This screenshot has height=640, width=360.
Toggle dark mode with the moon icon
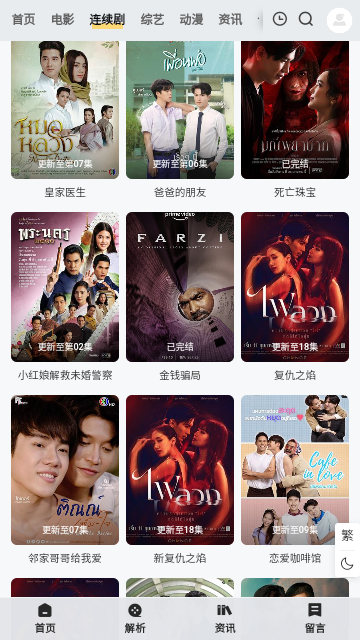(x=347, y=564)
